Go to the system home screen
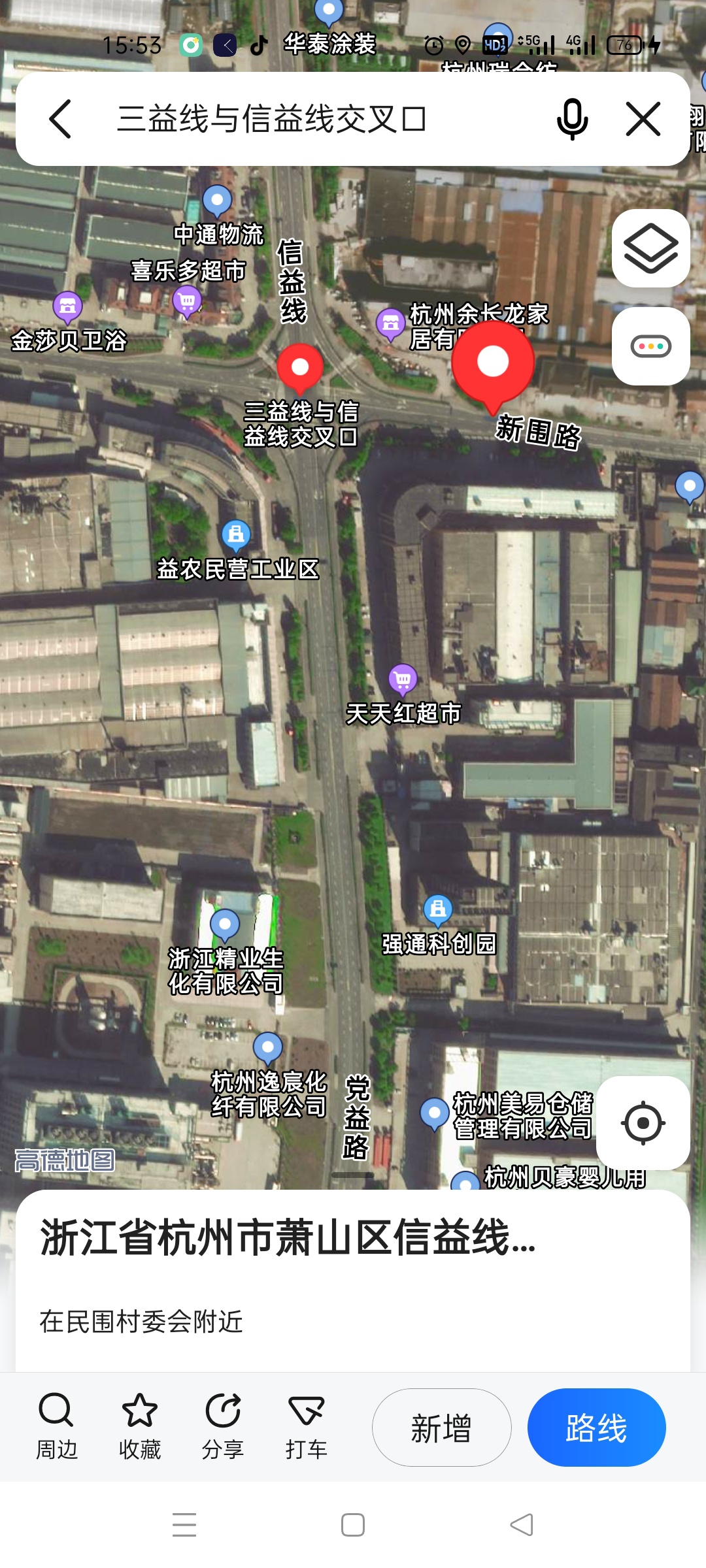Viewport: 706px width, 1568px height. coord(353,1525)
